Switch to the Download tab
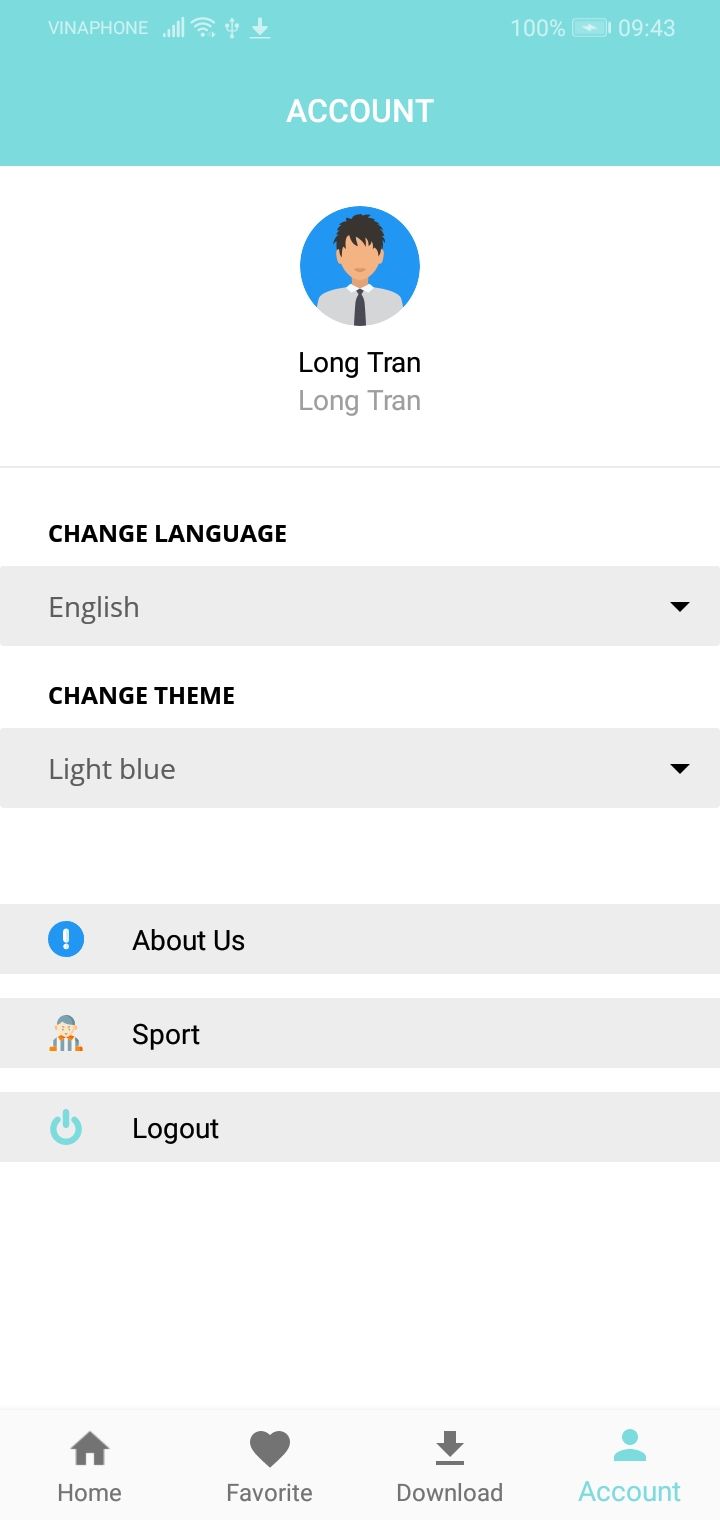 449,1463
